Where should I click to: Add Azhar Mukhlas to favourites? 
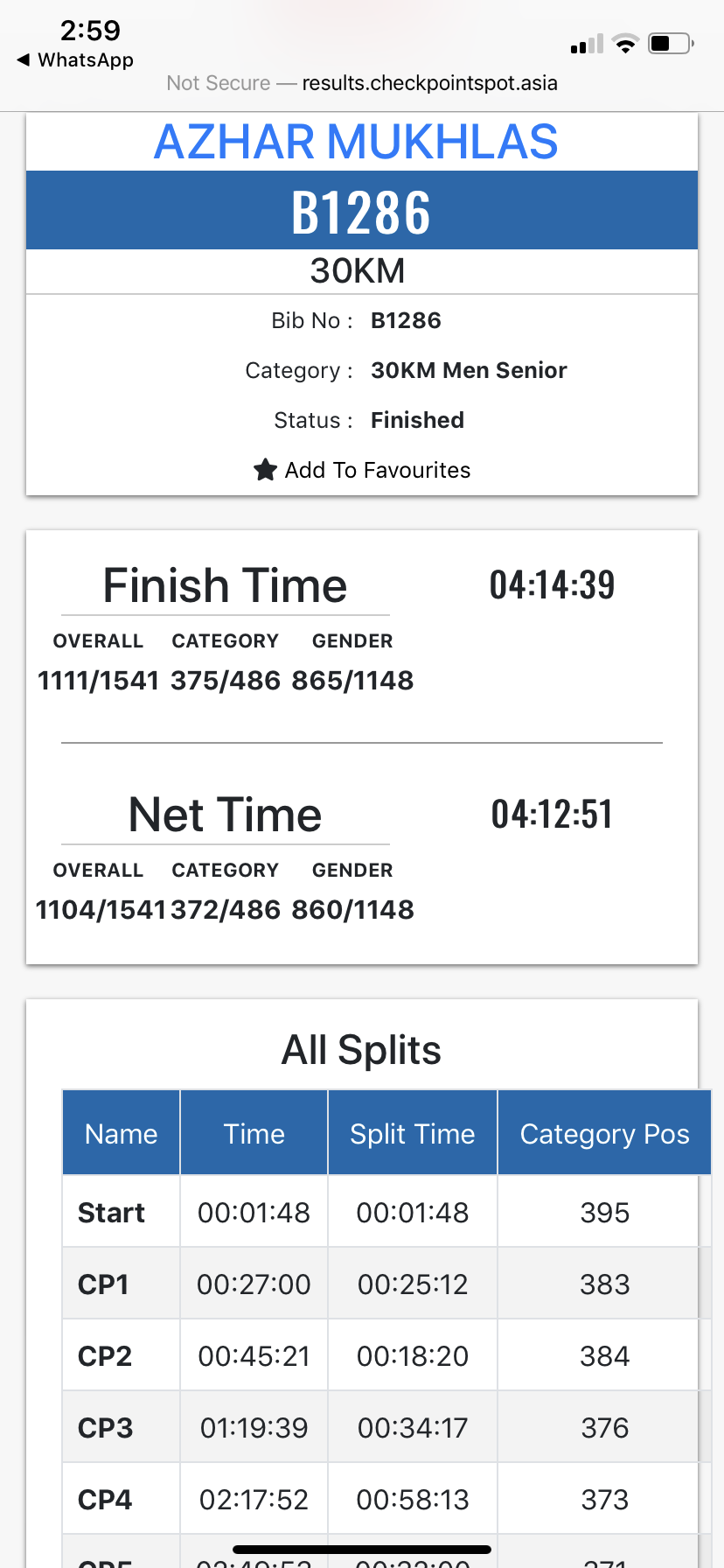click(x=362, y=470)
